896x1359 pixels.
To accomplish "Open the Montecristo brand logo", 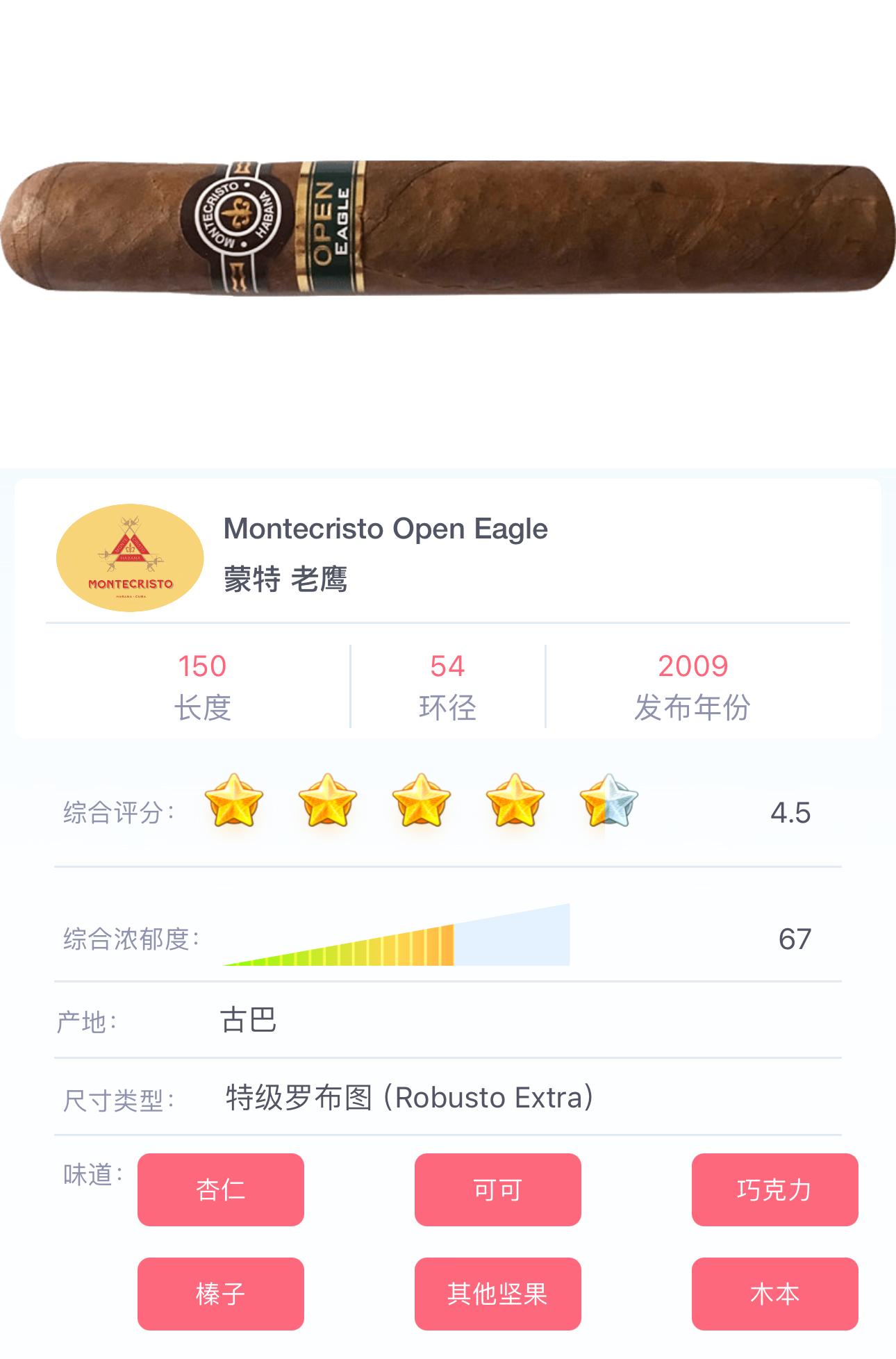I will pyautogui.click(x=130, y=558).
